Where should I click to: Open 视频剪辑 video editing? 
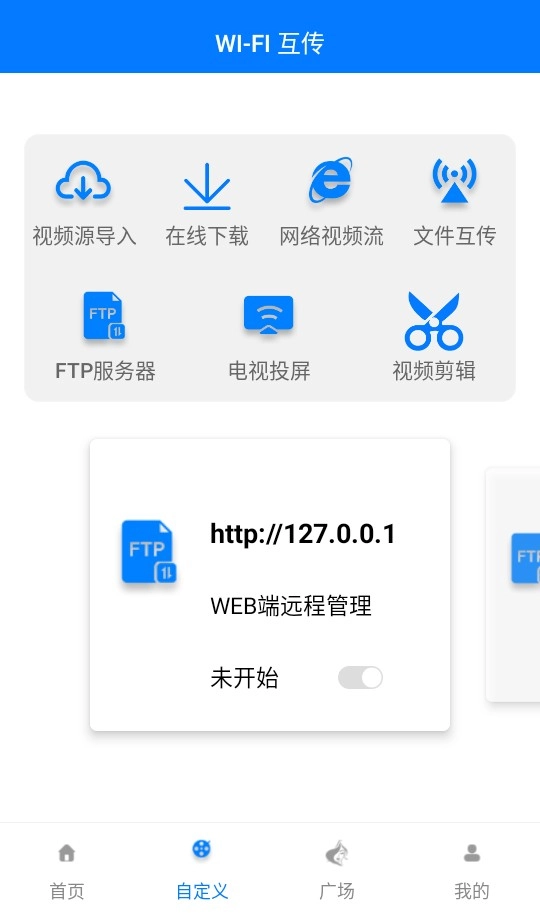[x=433, y=337]
